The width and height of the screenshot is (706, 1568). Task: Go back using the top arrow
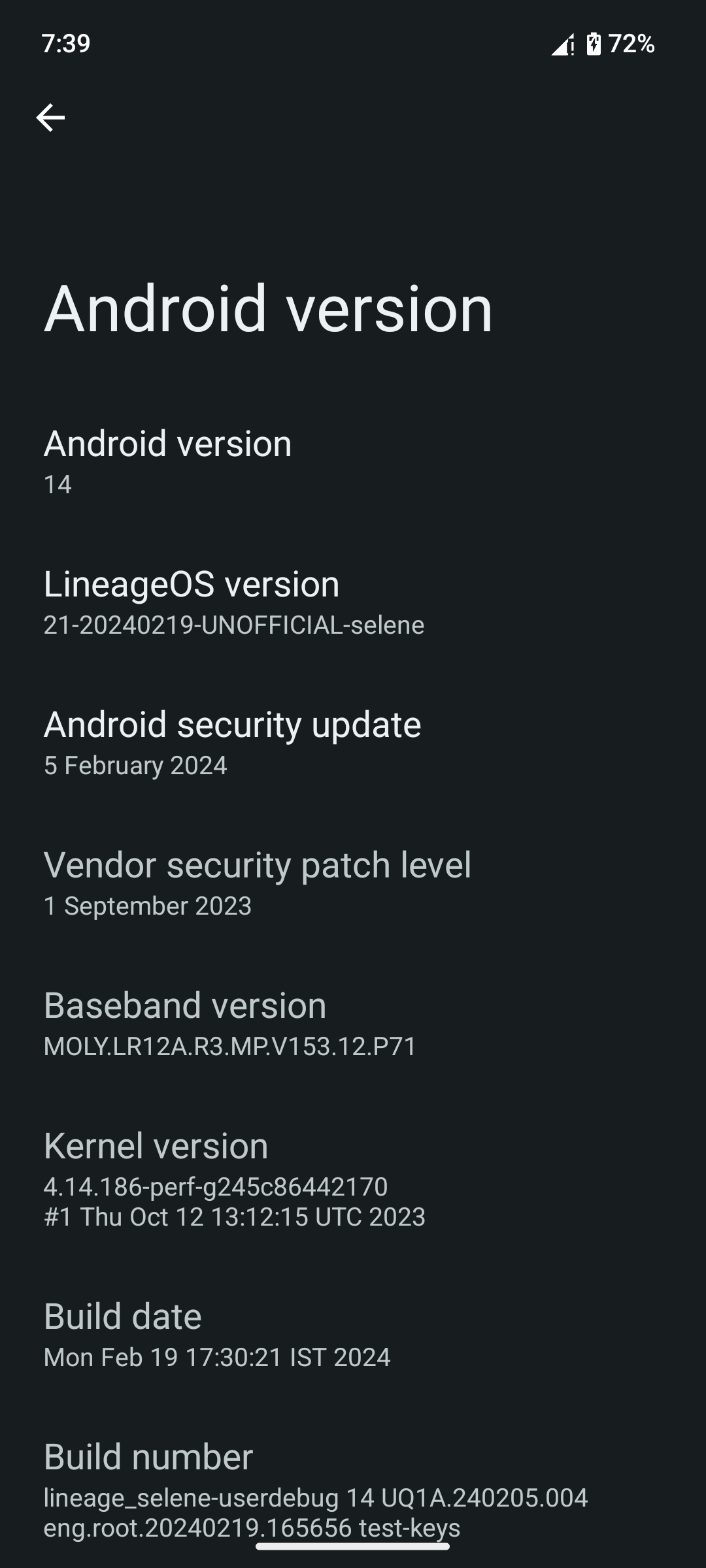[x=50, y=118]
